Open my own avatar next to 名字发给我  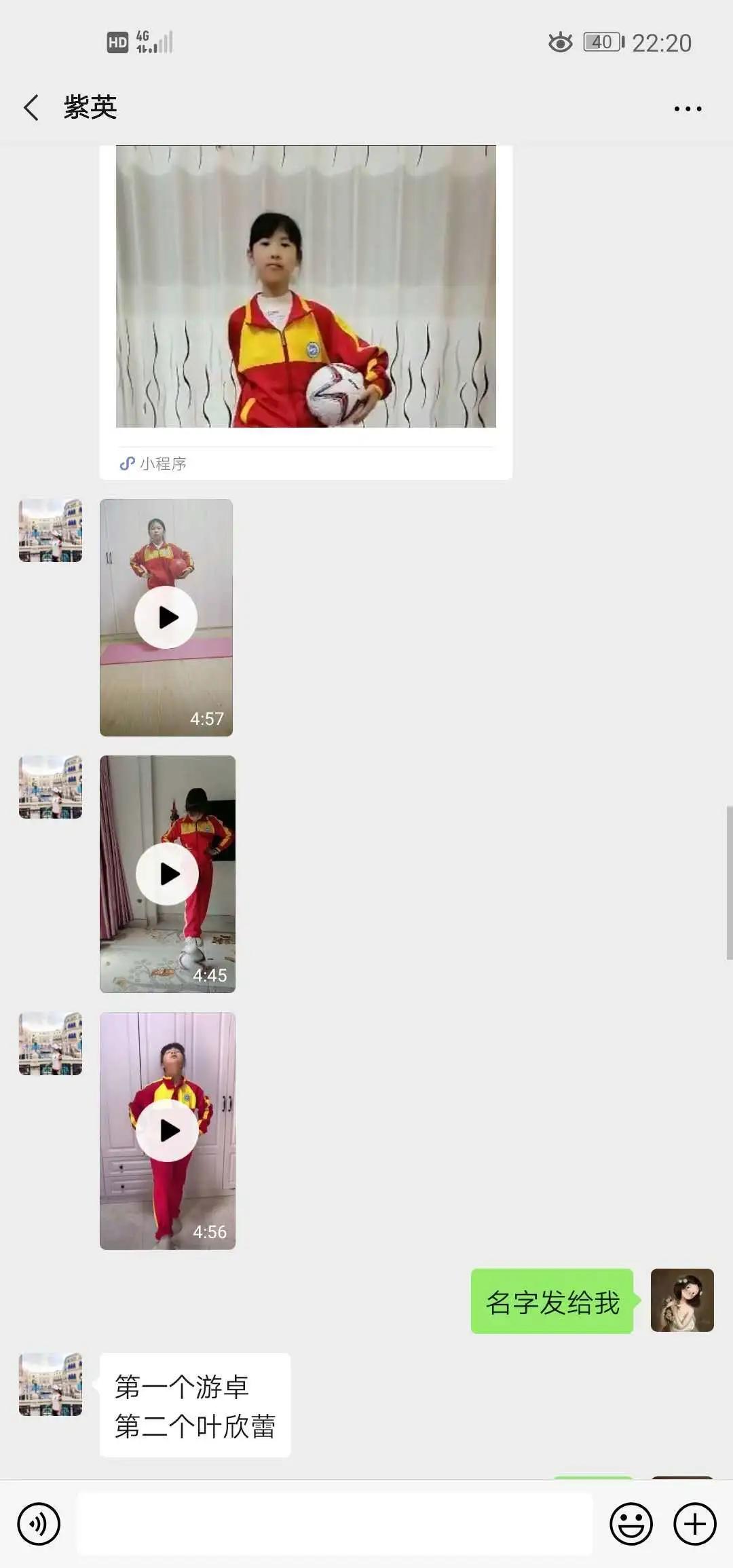681,1300
